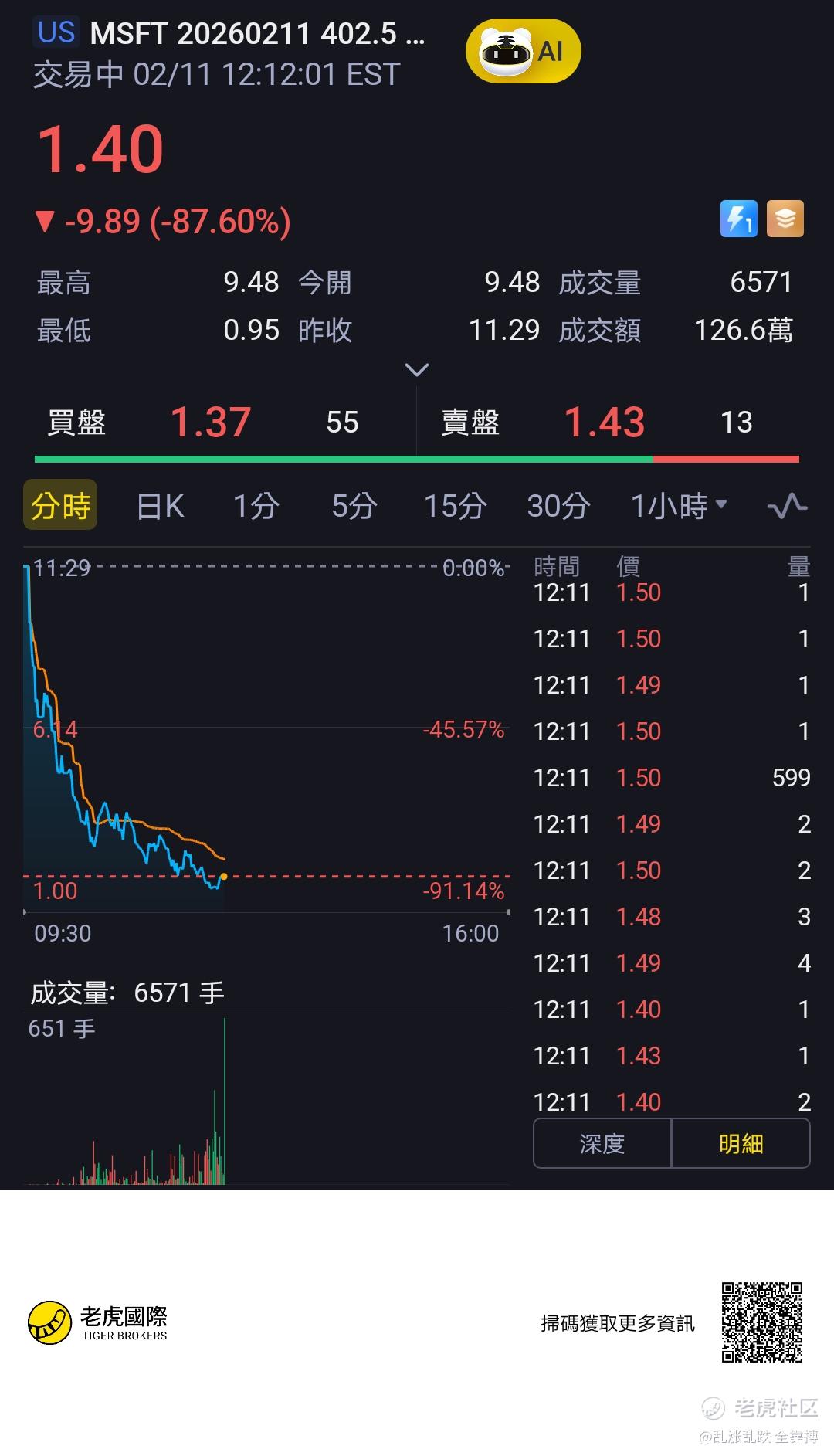
Task: View the 15分 chart
Action: pyautogui.click(x=455, y=506)
